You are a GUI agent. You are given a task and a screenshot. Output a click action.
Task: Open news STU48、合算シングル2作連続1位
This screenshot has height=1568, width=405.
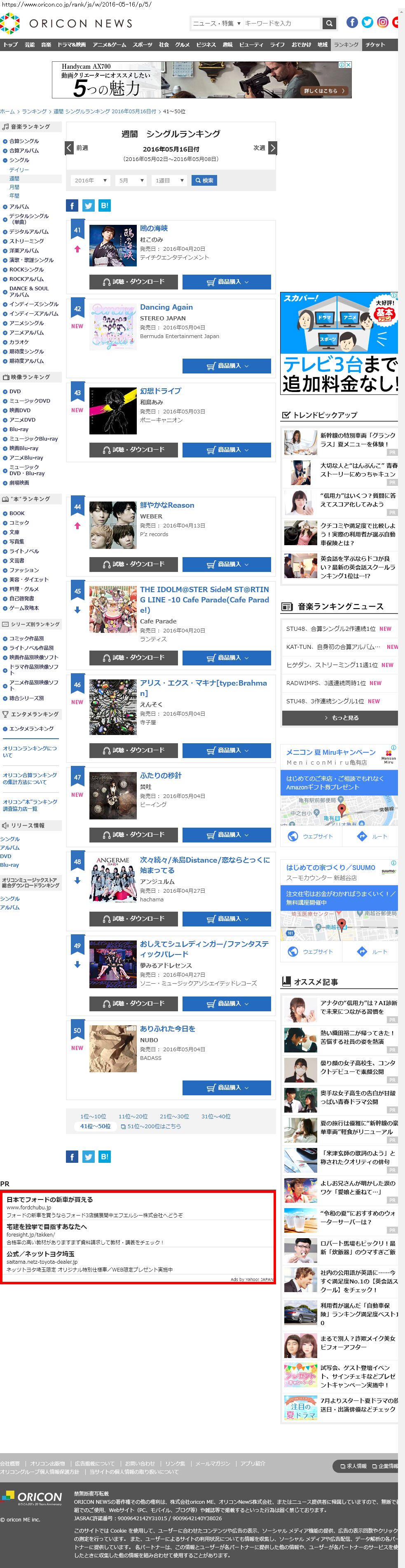[331, 629]
